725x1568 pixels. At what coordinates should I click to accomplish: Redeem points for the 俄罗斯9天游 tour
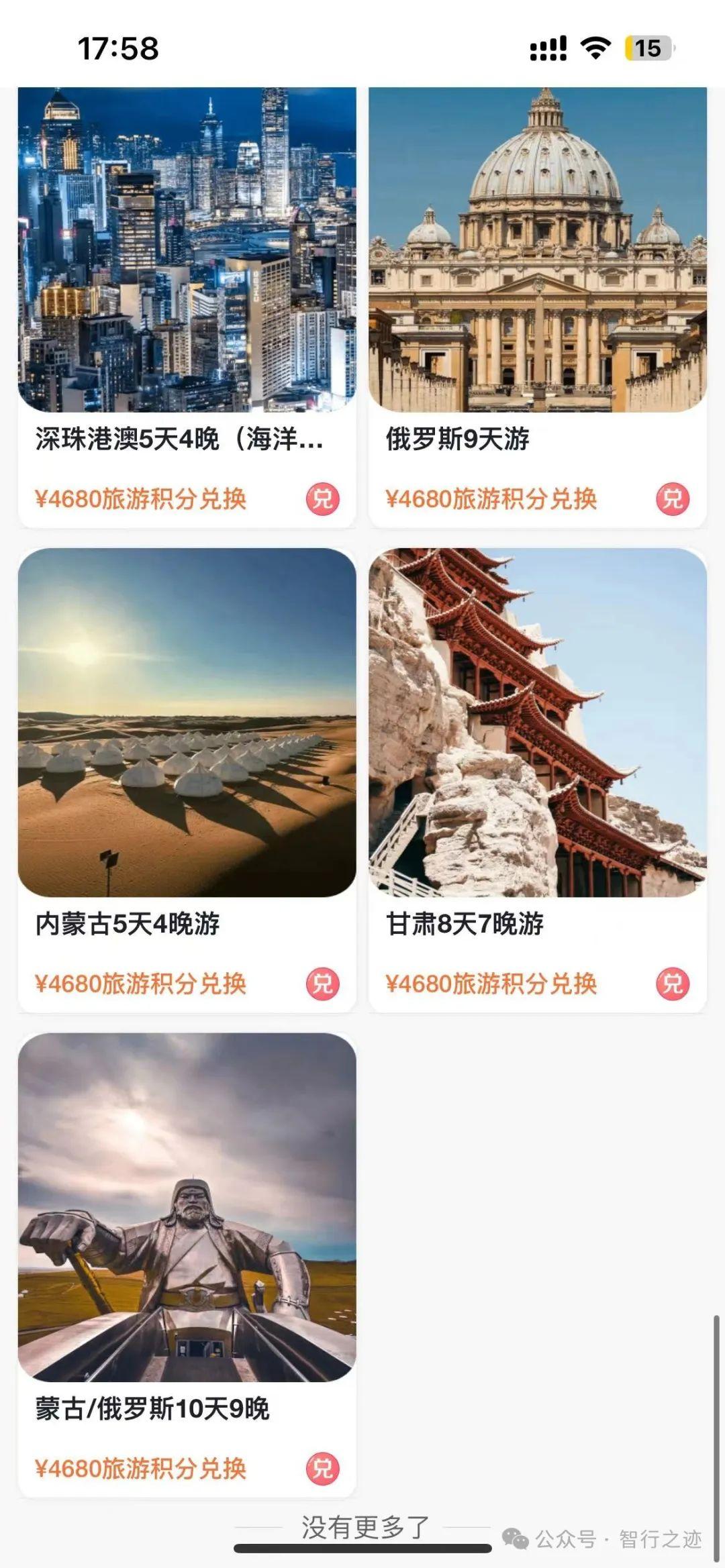(x=673, y=499)
